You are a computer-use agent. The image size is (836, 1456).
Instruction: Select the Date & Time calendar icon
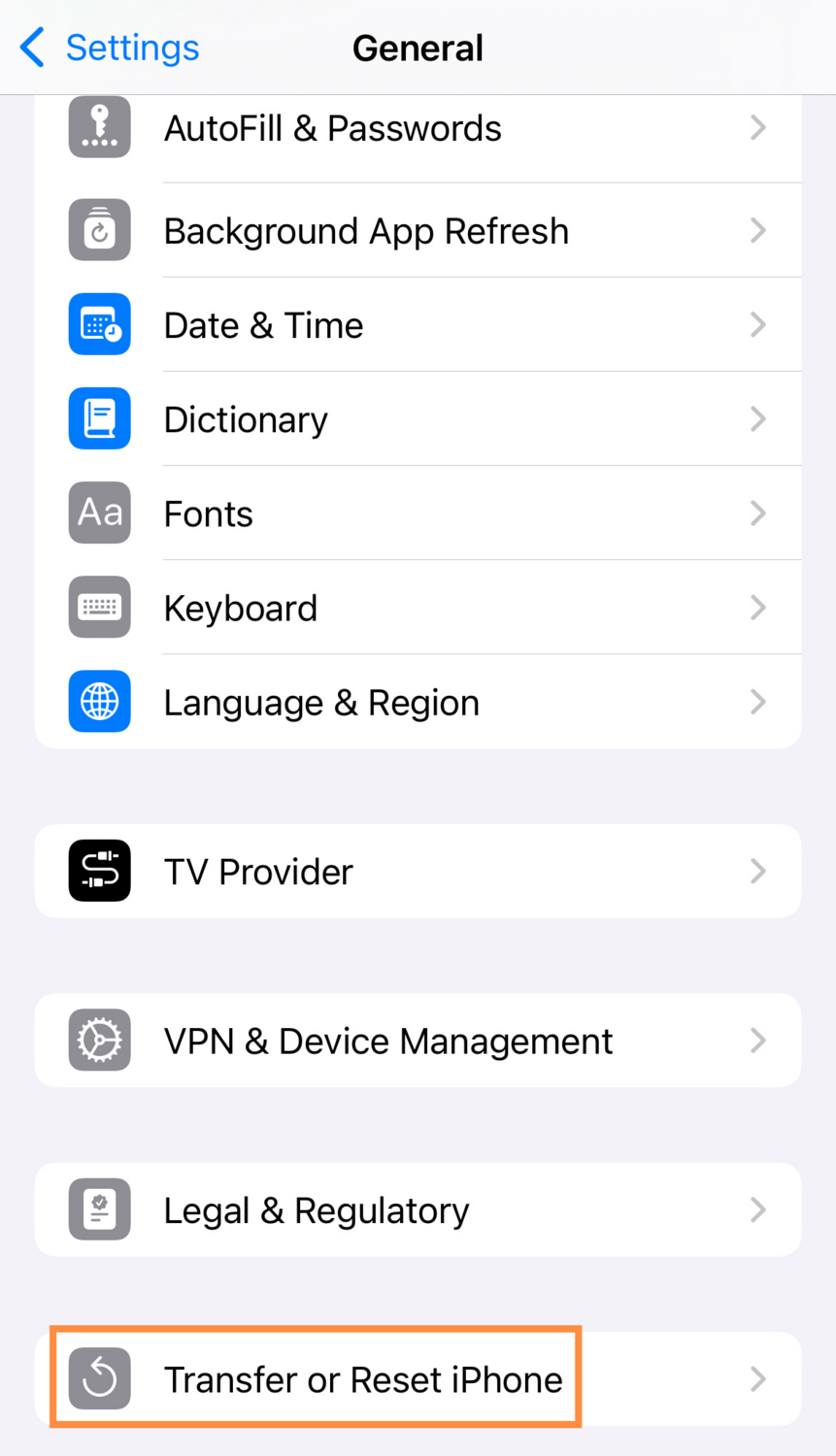pos(98,324)
